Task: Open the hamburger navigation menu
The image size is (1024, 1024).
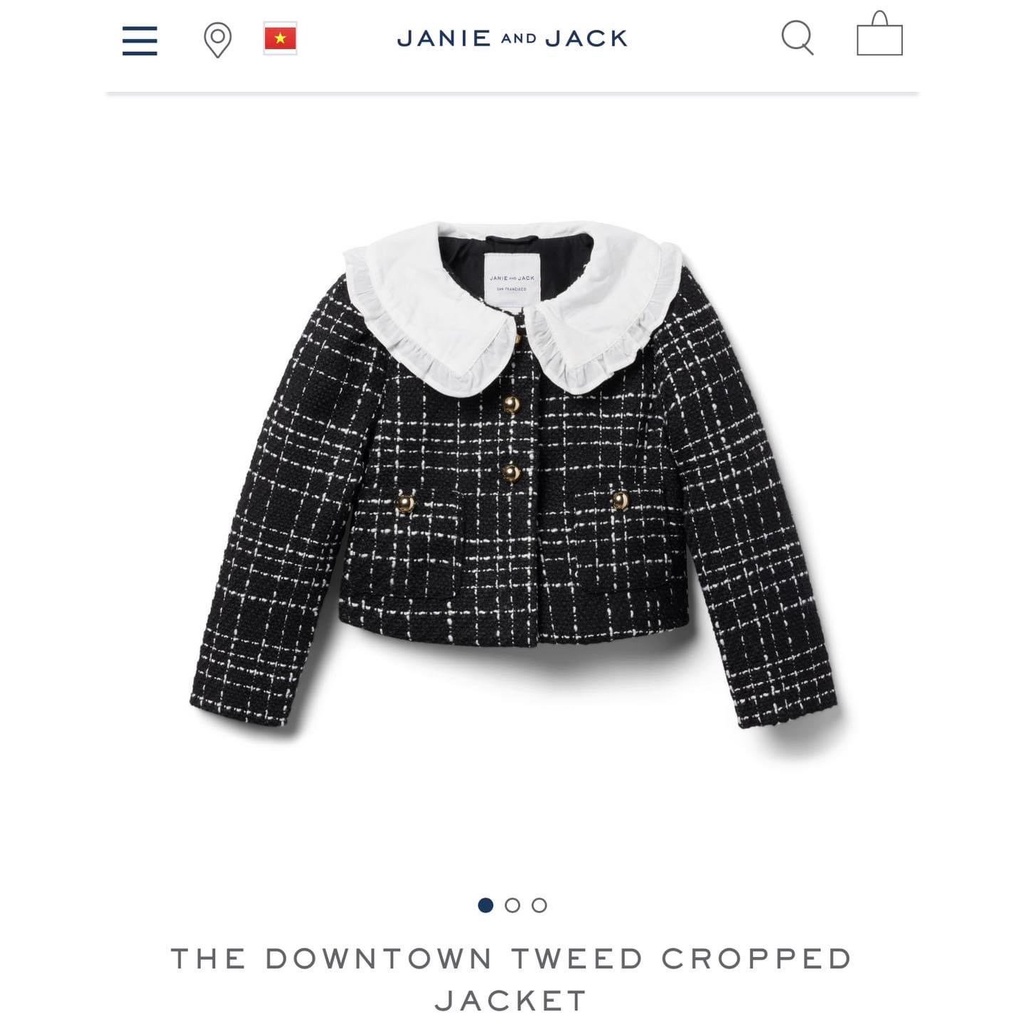Action: (x=140, y=40)
